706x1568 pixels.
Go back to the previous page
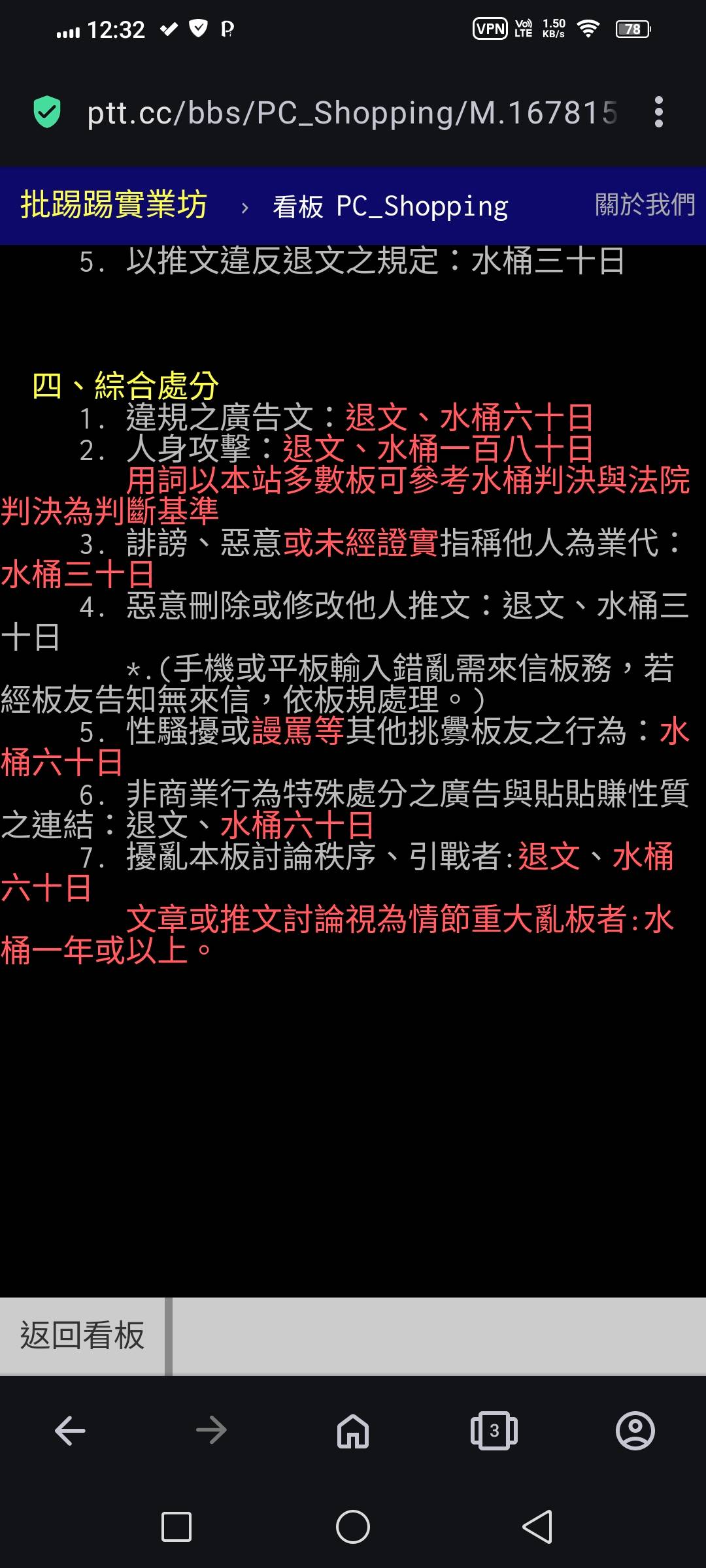(71, 1431)
